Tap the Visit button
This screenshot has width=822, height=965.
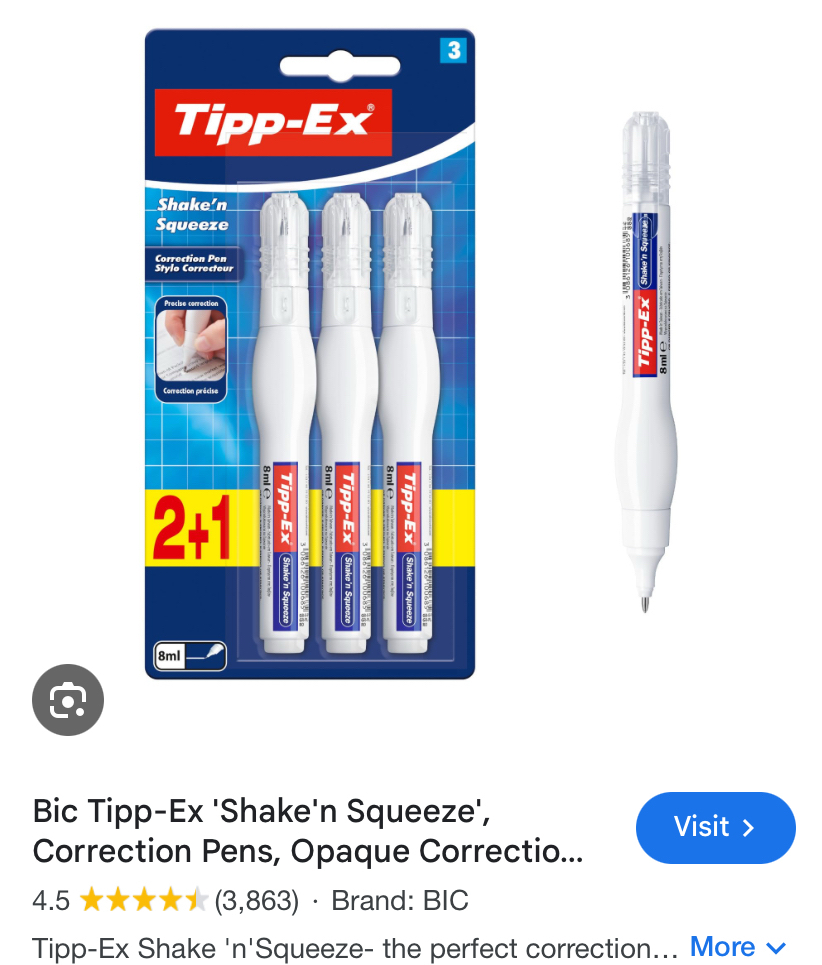click(x=715, y=827)
